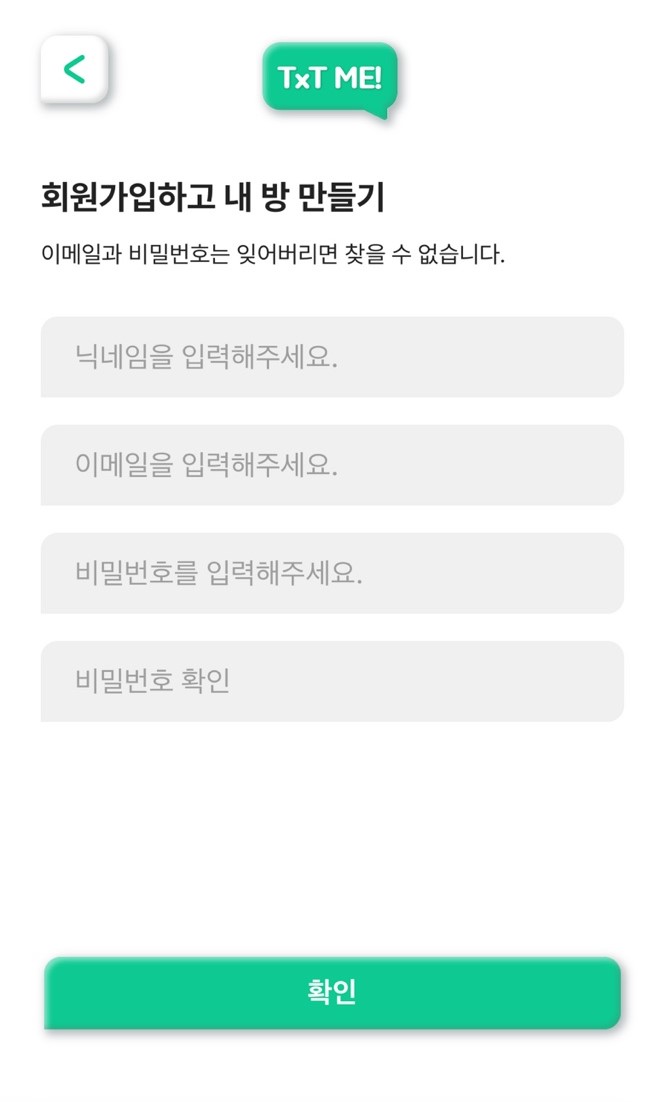Go back with the green arrow
Viewport: 665px width, 1102px height.
click(x=74, y=69)
